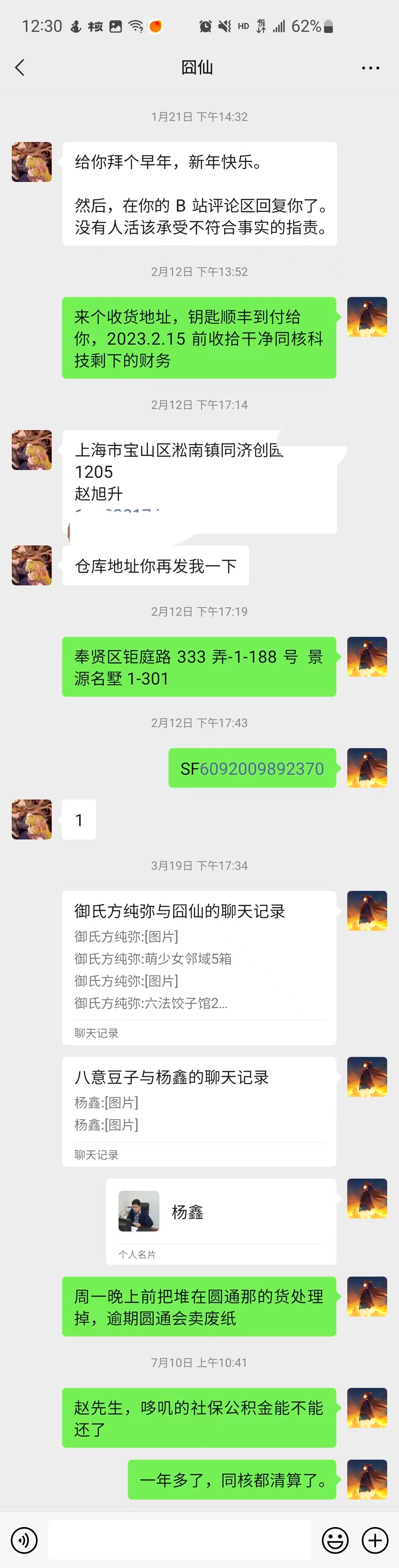Open 杨鑫's contact card
Viewport: 399px width, 1568px height.
click(221, 1221)
